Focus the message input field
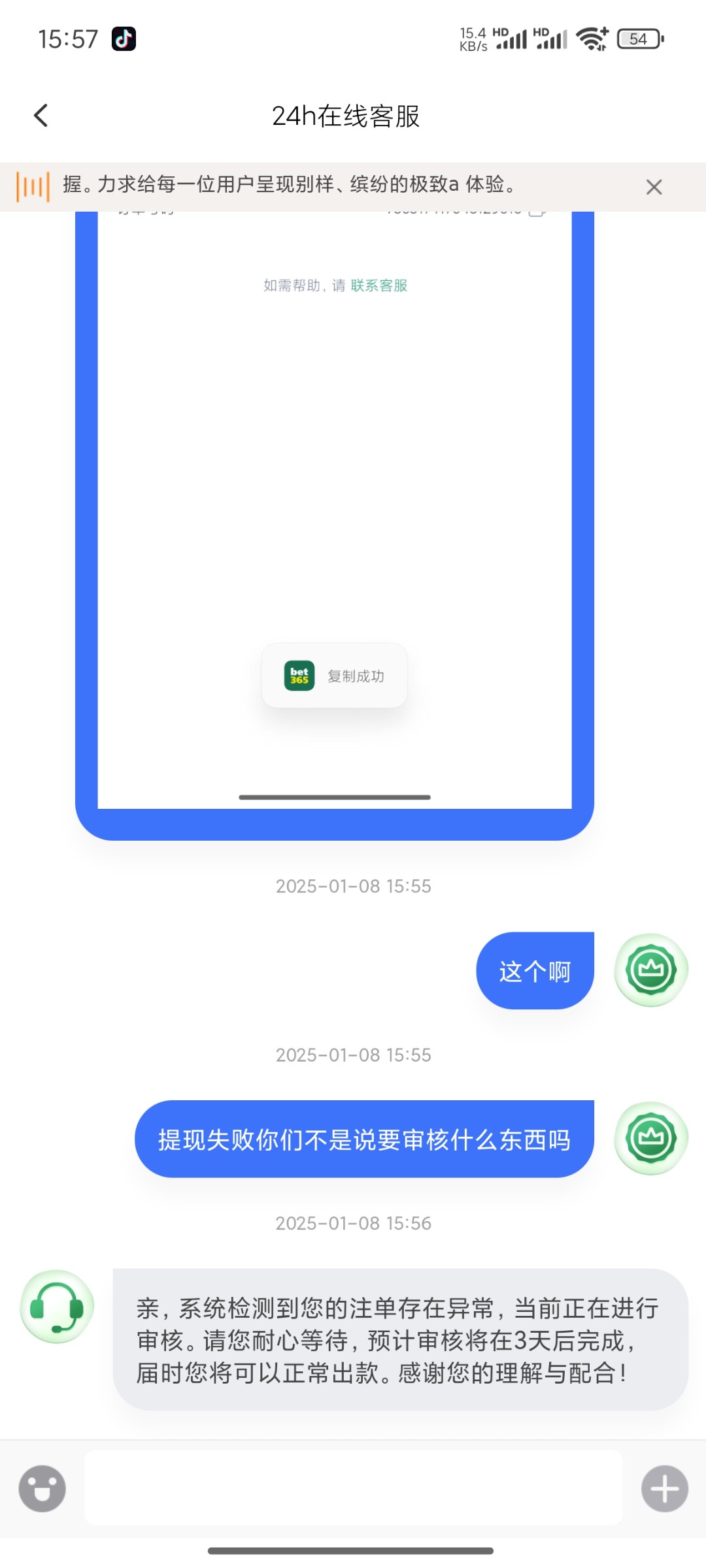706x1568 pixels. click(x=353, y=1489)
